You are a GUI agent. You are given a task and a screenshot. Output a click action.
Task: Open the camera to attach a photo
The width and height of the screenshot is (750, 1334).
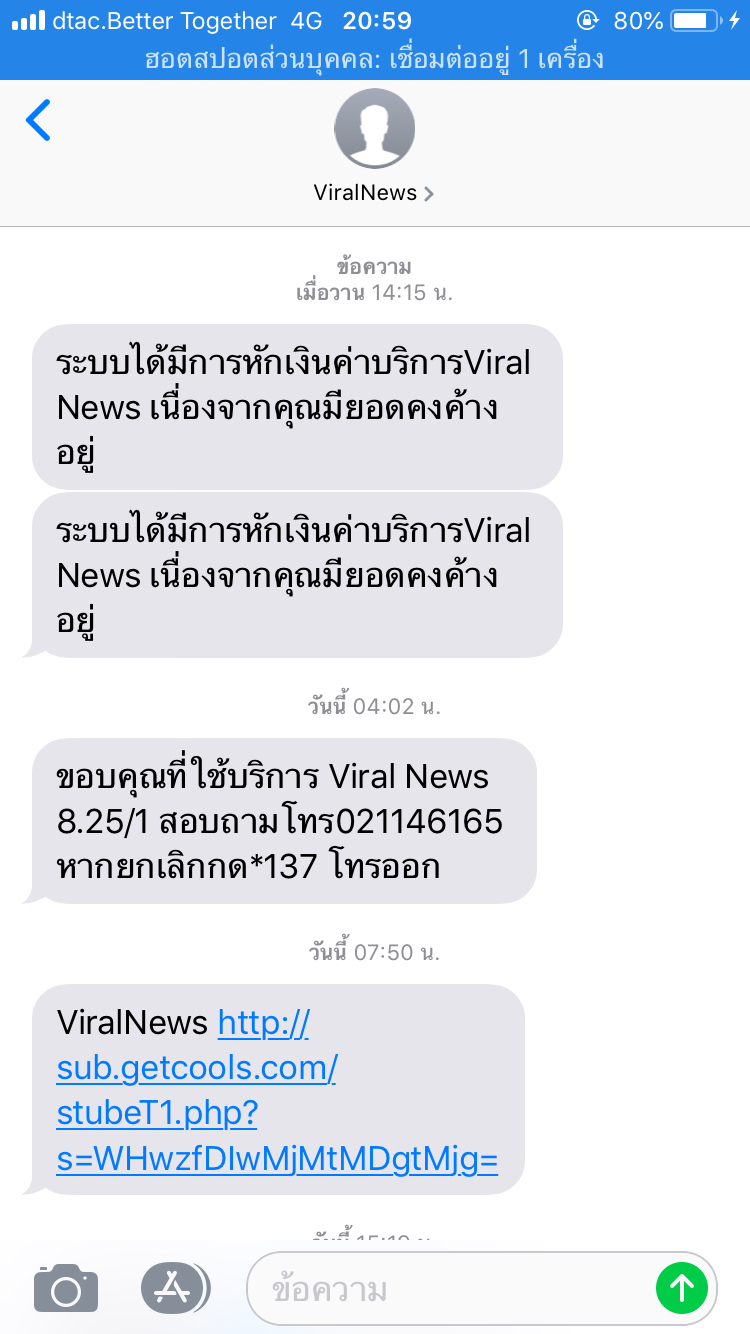(66, 1288)
